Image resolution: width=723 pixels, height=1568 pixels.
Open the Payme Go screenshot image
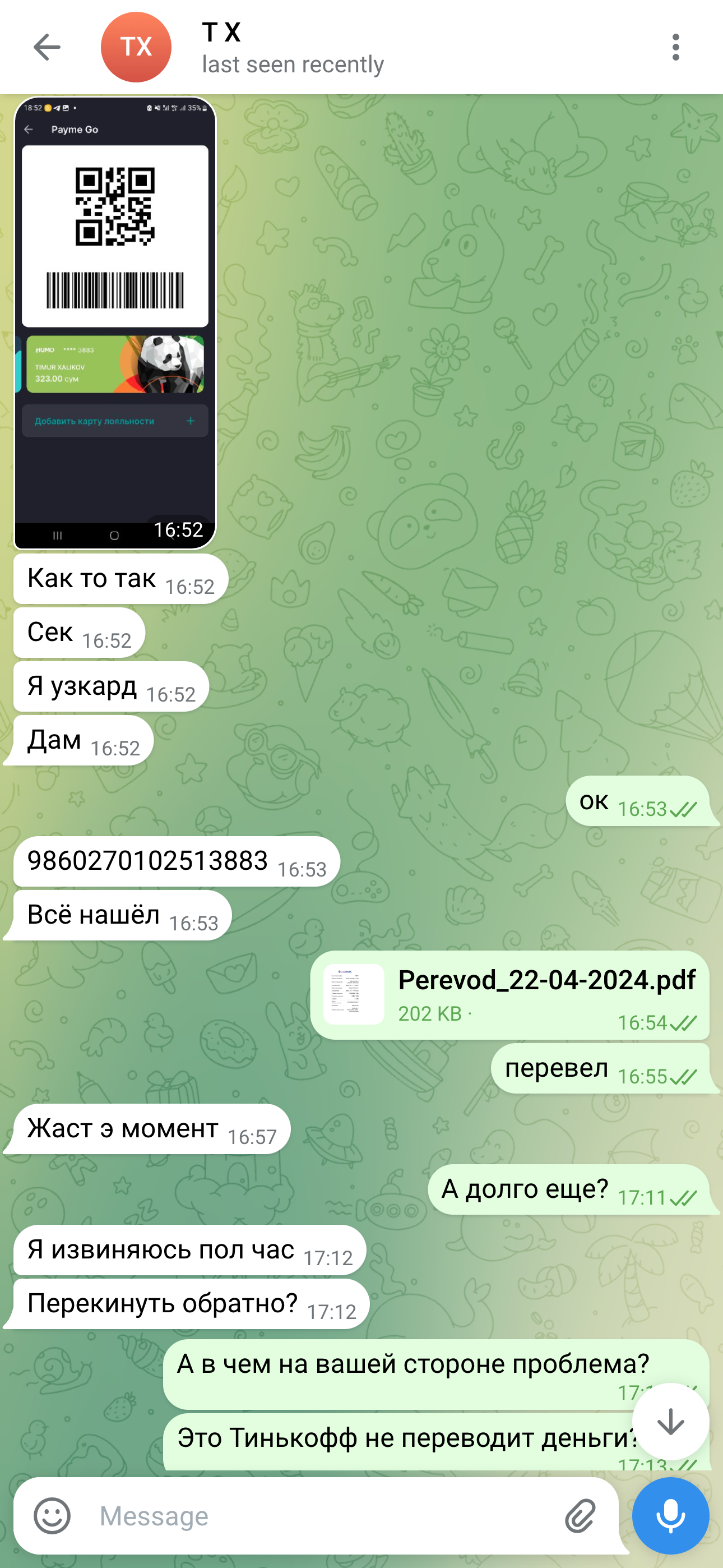coord(115,322)
